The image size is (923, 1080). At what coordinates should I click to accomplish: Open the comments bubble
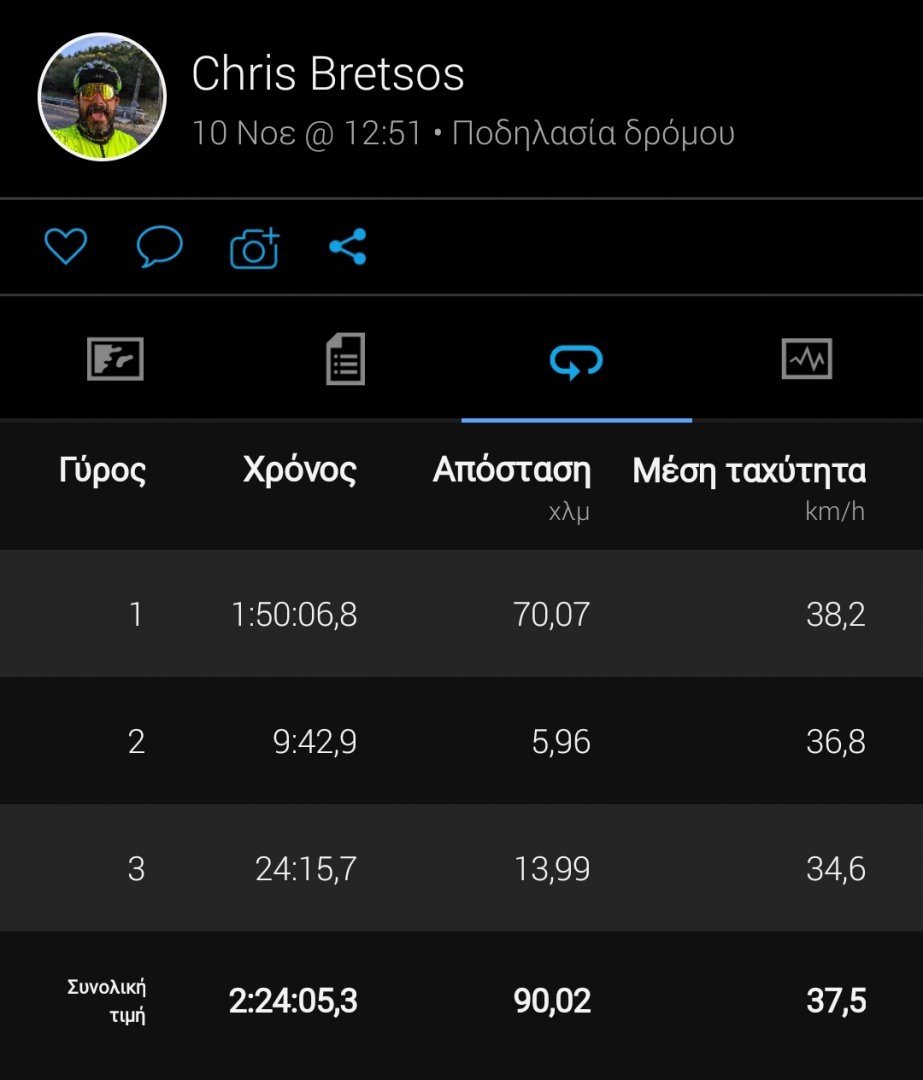pos(160,246)
